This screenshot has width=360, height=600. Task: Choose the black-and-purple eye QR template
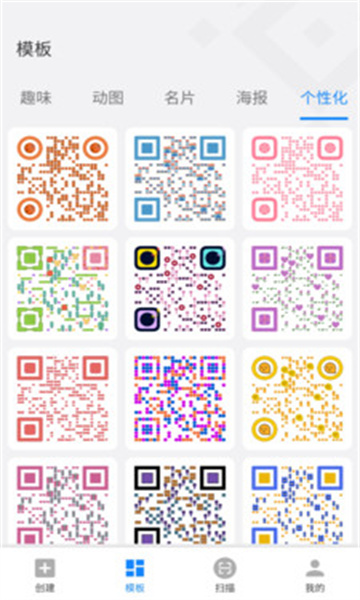[180, 502]
